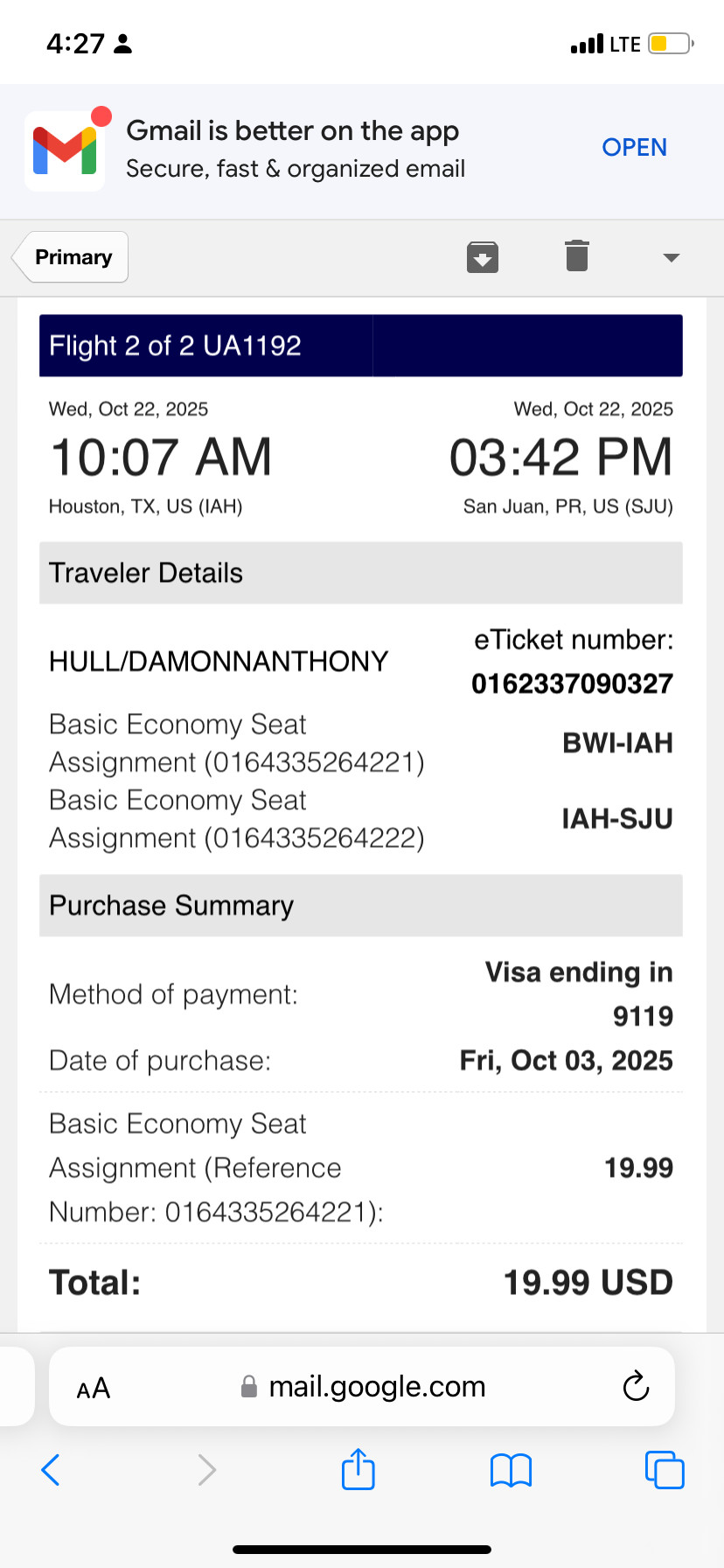This screenshot has width=724, height=1568.
Task: Reload the current page
Action: (x=636, y=1387)
